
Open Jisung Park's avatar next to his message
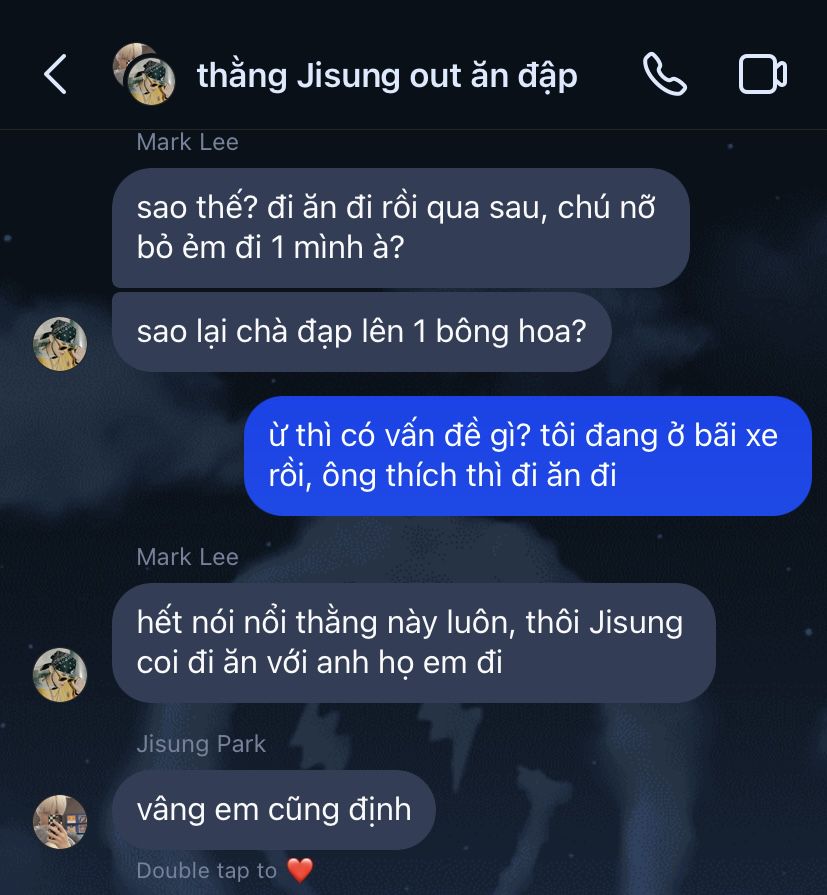(x=60, y=821)
